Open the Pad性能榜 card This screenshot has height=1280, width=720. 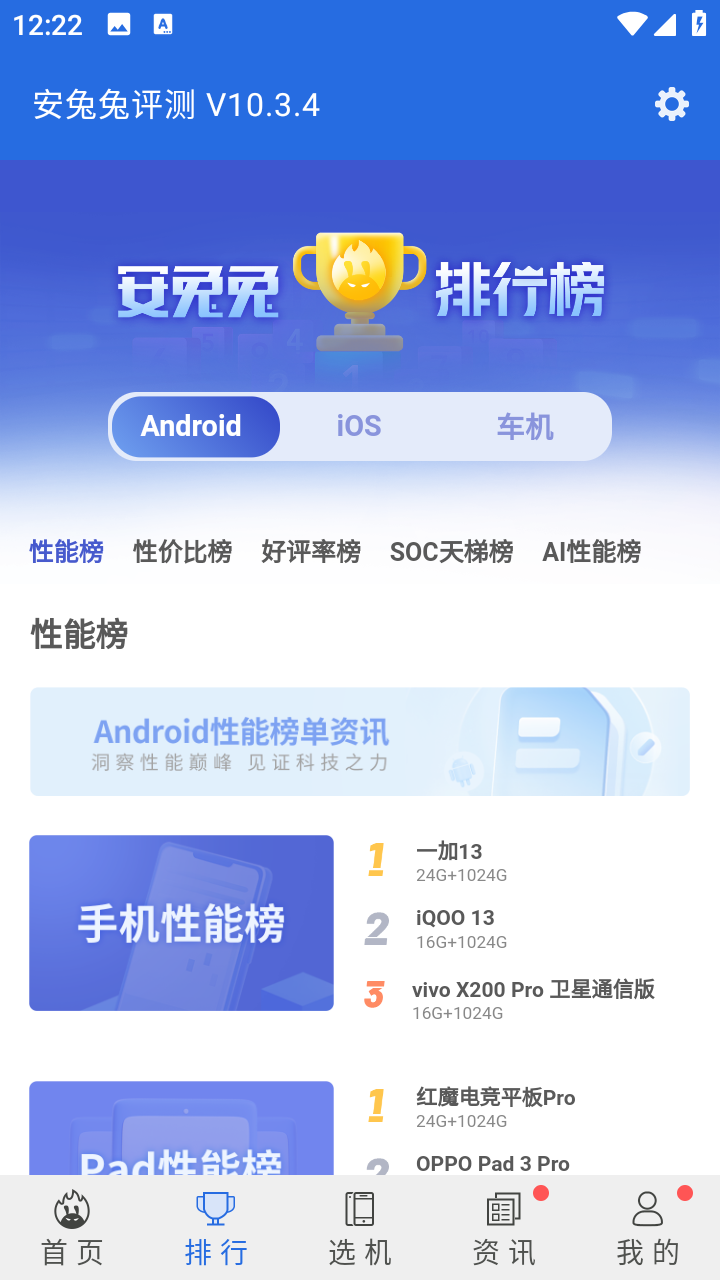click(181, 1130)
